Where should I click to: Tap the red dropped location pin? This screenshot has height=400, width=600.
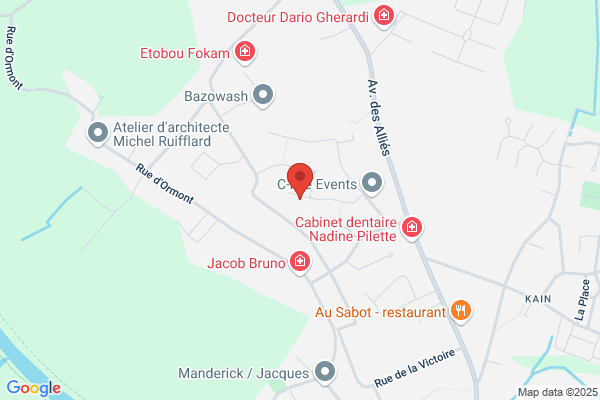point(300,180)
